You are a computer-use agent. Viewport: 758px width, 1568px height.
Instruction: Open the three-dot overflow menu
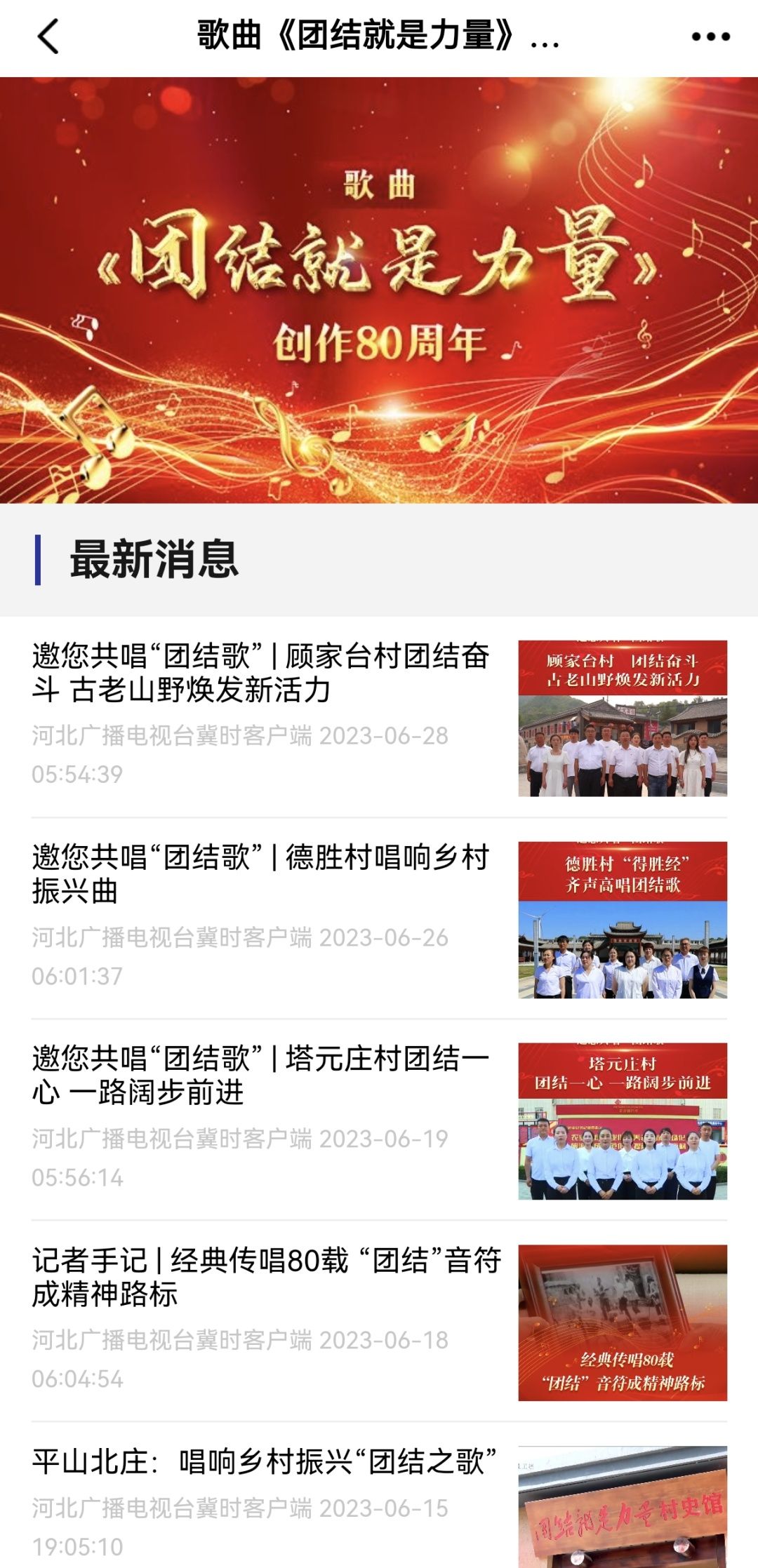(710, 36)
